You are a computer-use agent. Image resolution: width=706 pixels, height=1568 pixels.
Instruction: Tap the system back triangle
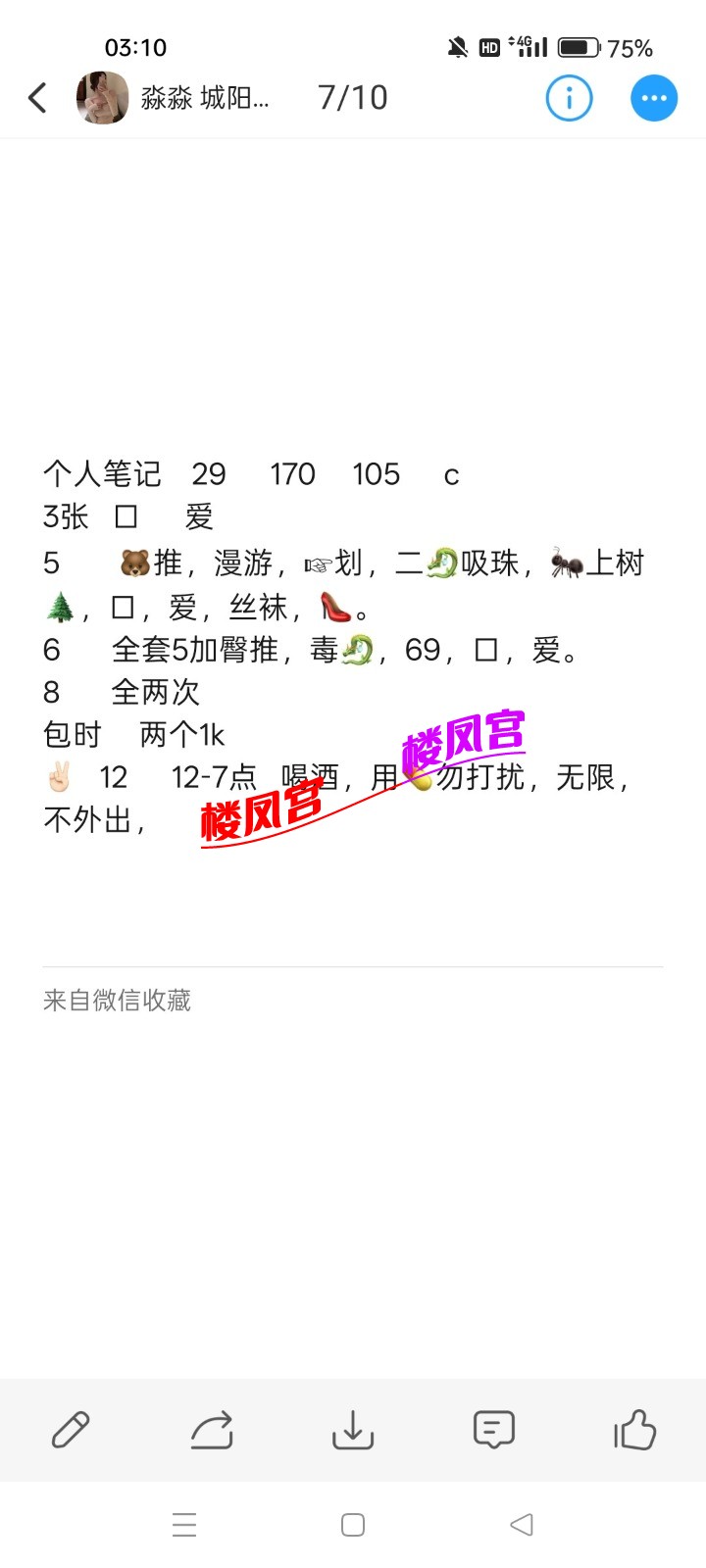coord(522,1525)
